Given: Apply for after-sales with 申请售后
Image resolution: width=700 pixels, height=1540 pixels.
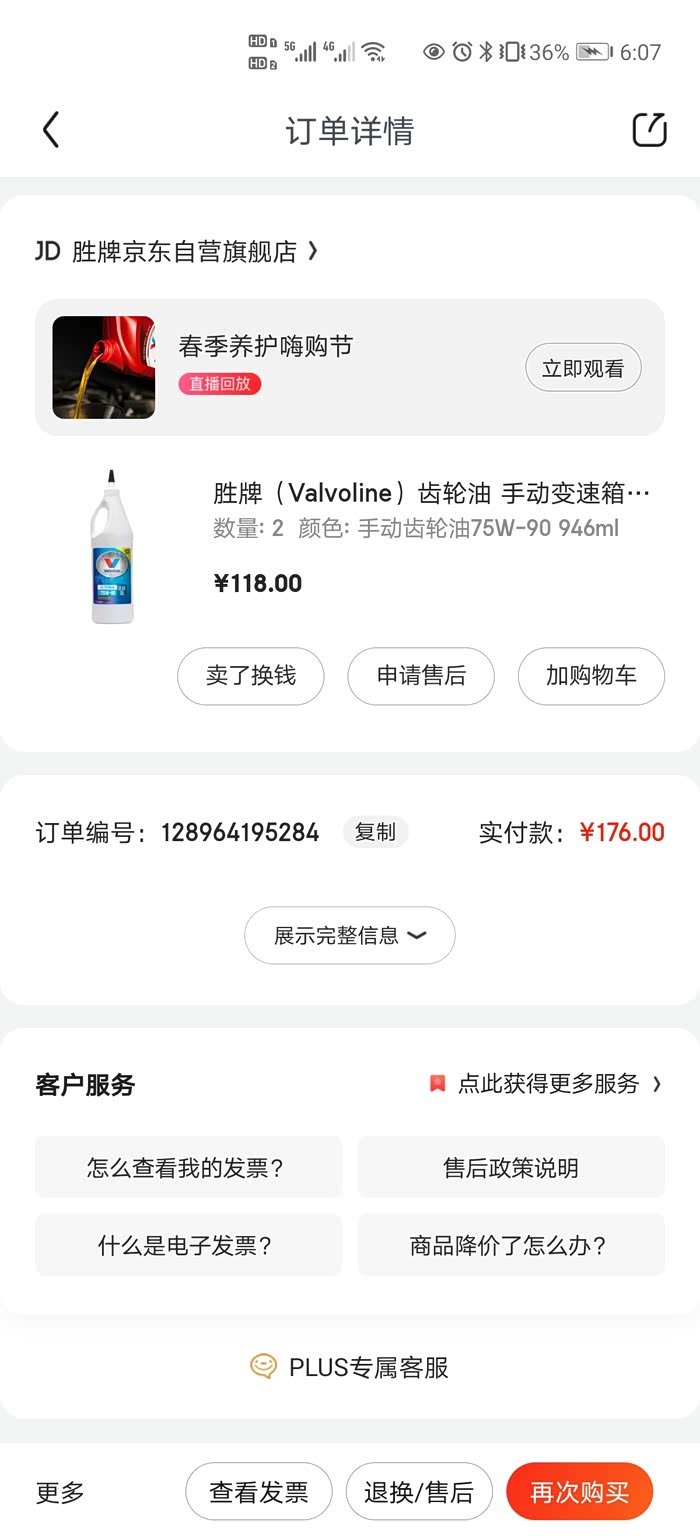Looking at the screenshot, I should pos(421,676).
